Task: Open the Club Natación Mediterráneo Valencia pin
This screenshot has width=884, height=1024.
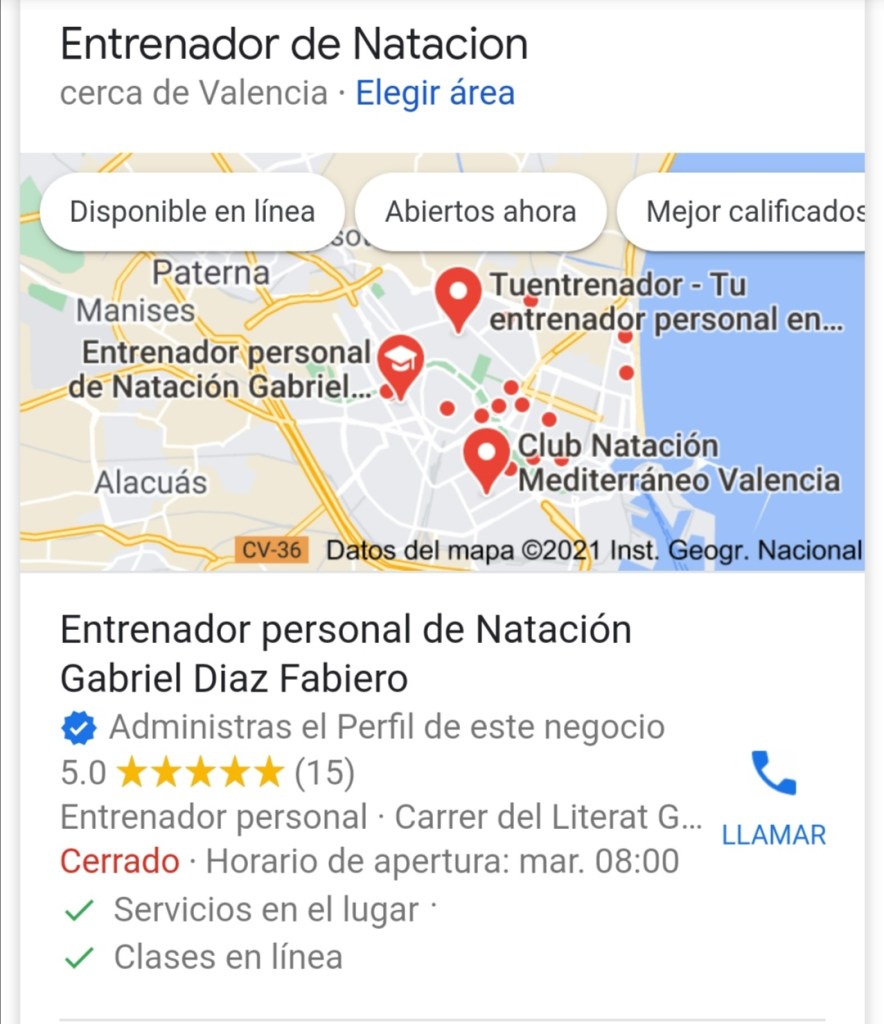Action: click(x=487, y=455)
